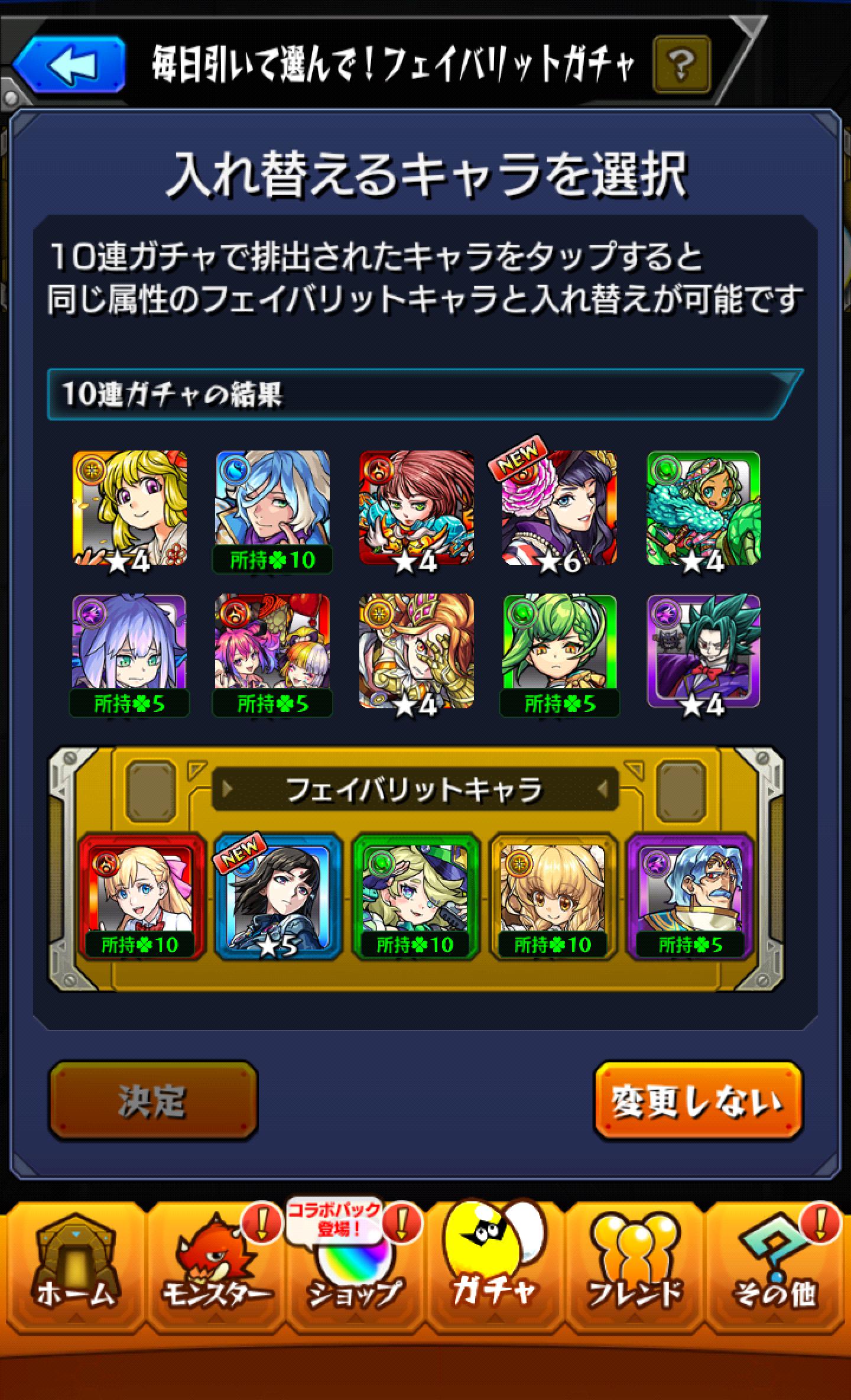Select the yellow-haired ★4 light character
The height and width of the screenshot is (1400, 851).
tap(129, 509)
